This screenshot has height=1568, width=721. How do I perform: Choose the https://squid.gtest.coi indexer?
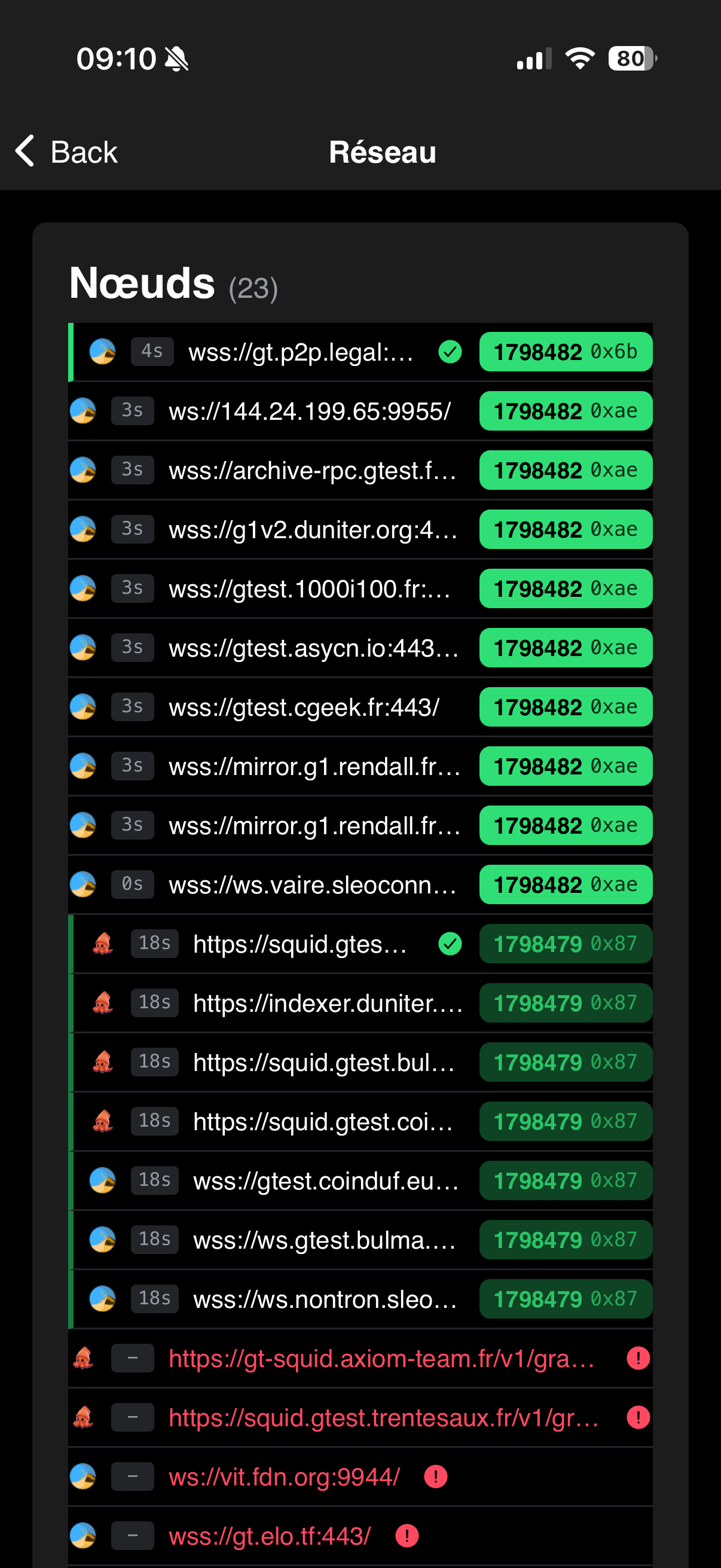click(x=322, y=1121)
